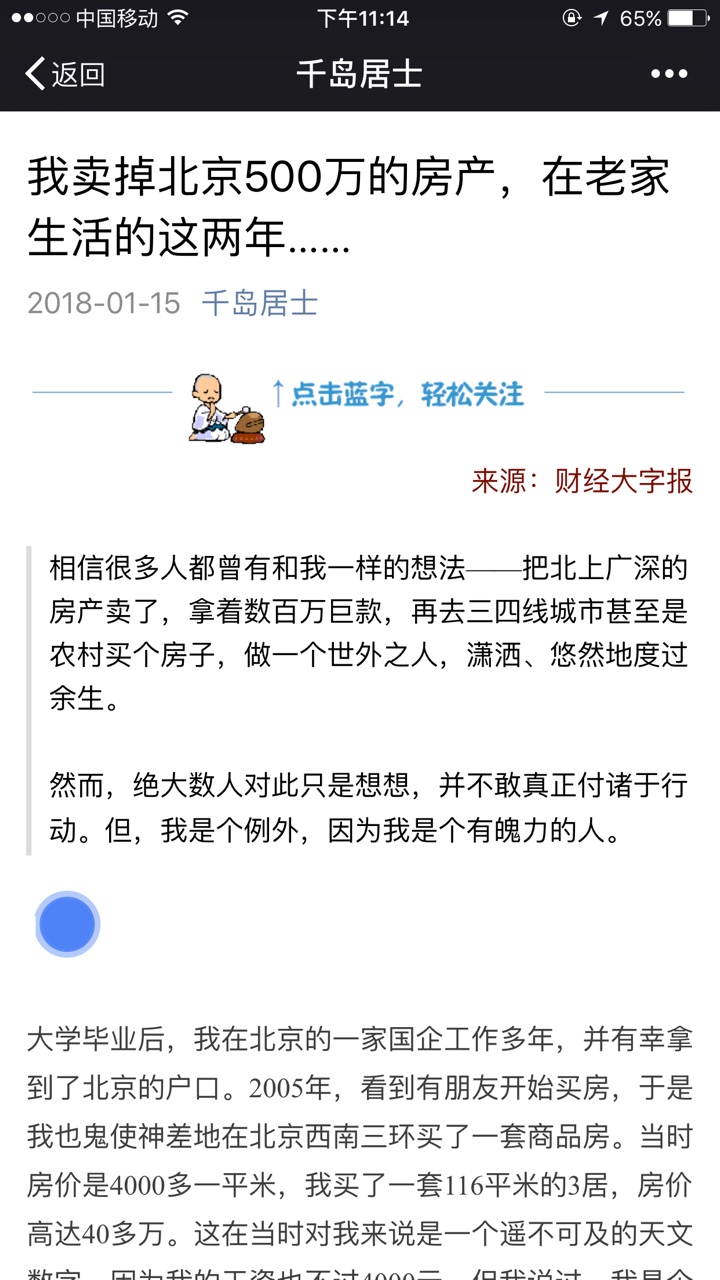The height and width of the screenshot is (1280, 720).
Task: Open the 千岛居士 account link under the title
Action: (x=260, y=303)
